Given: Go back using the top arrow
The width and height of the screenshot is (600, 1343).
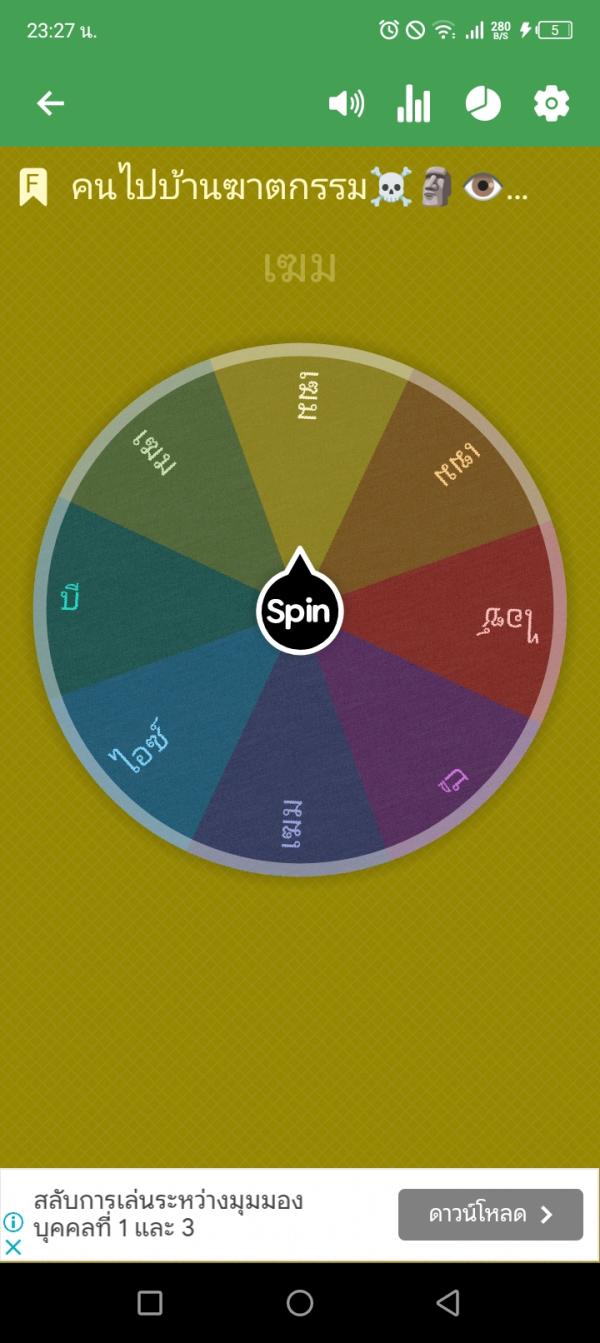Looking at the screenshot, I should pyautogui.click(x=50, y=103).
